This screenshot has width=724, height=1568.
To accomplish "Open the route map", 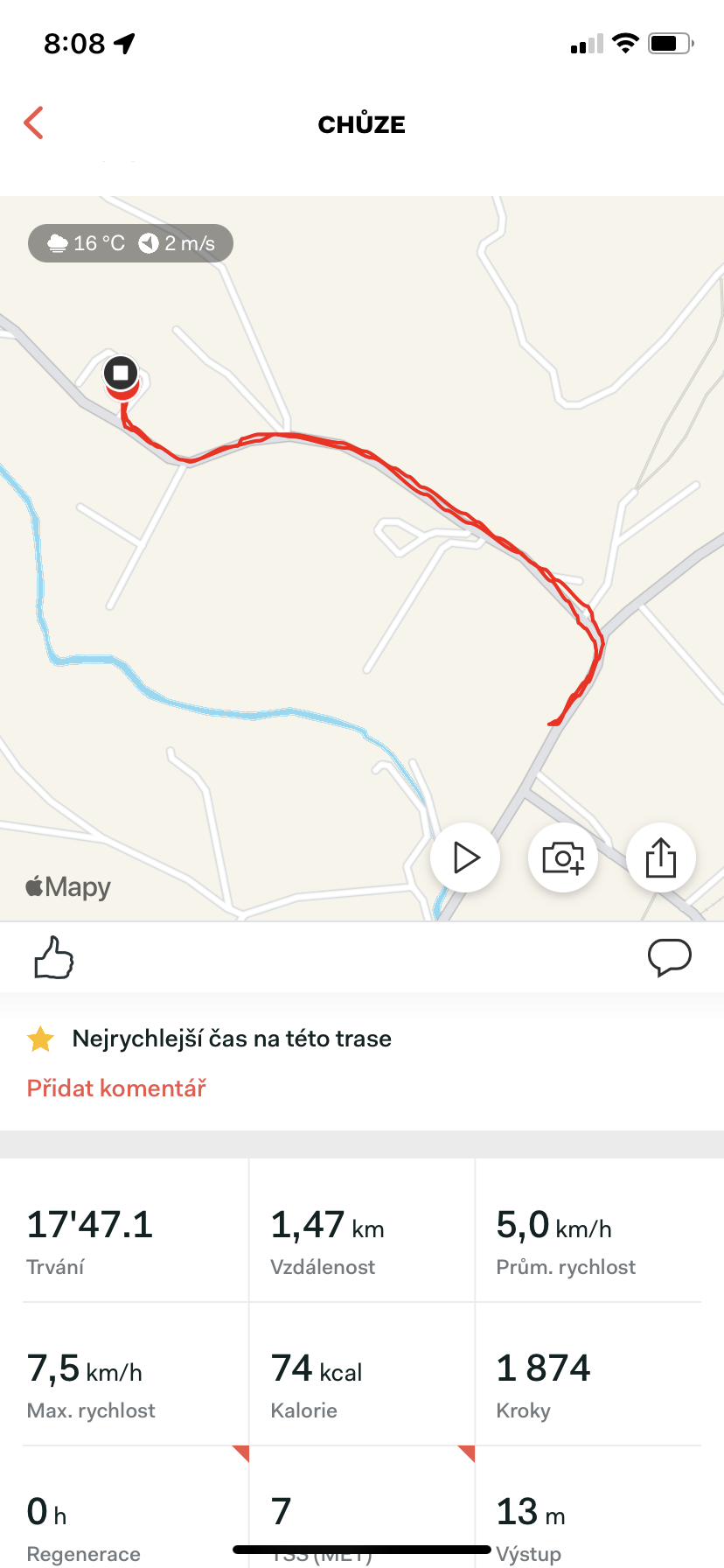I will [362, 558].
